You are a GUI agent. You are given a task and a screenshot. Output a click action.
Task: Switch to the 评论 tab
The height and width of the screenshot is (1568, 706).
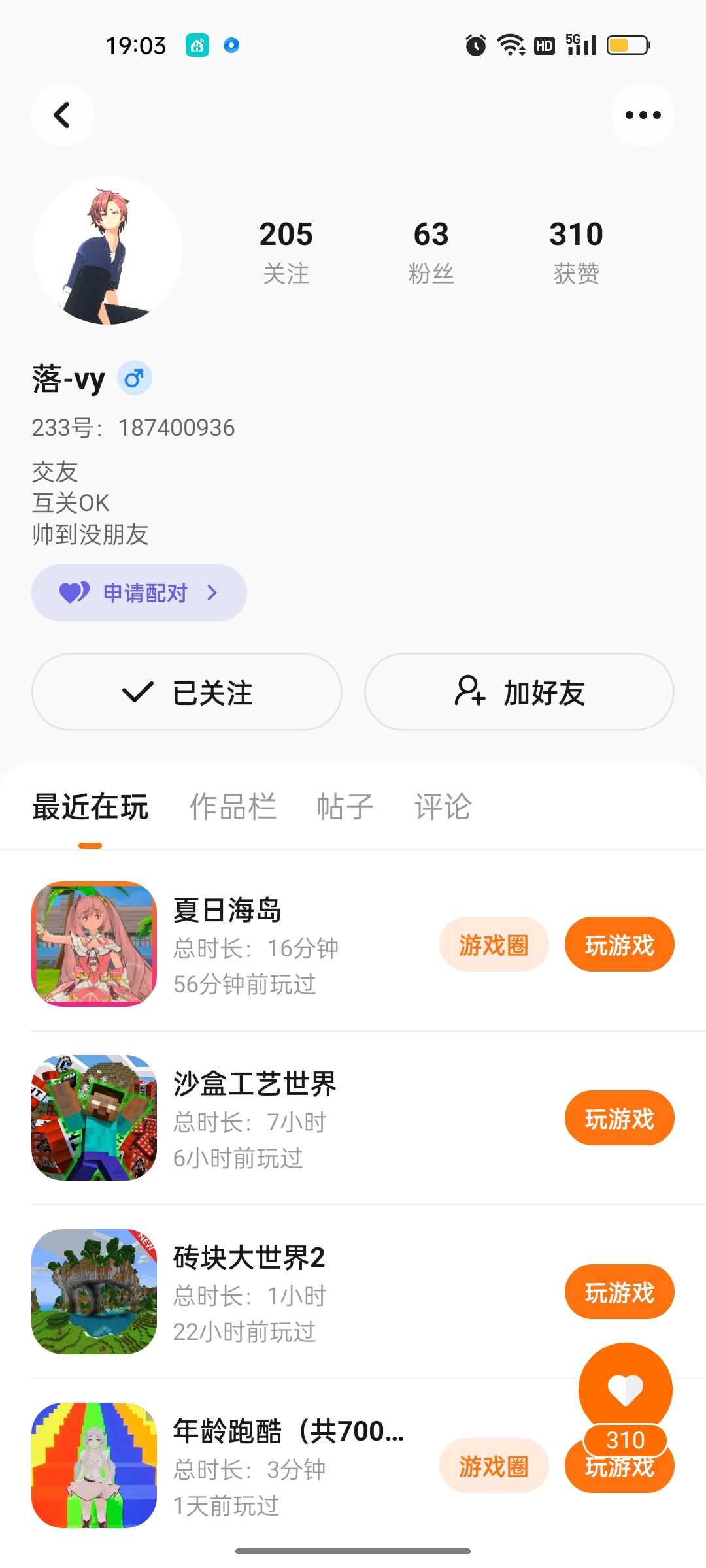[x=443, y=807]
